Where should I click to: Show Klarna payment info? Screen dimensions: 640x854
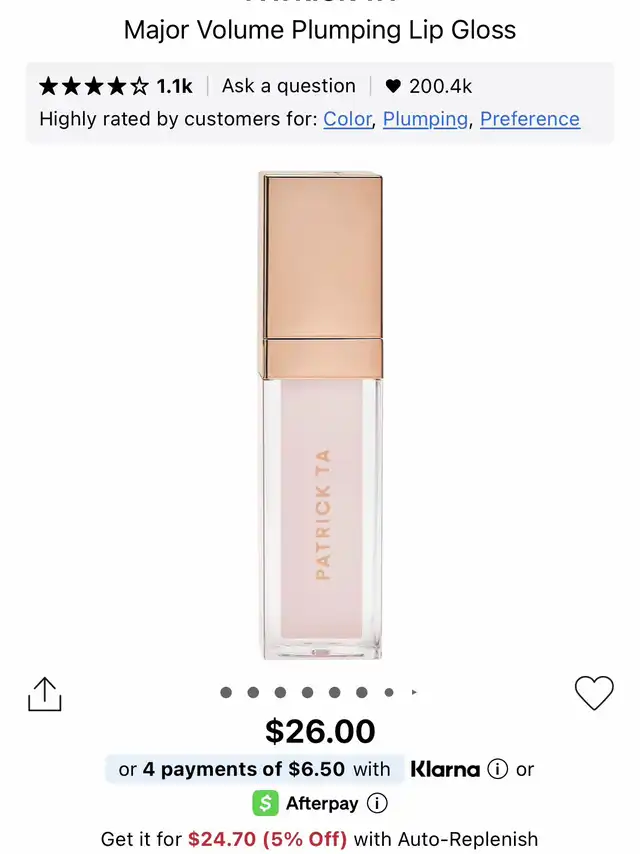click(x=497, y=769)
